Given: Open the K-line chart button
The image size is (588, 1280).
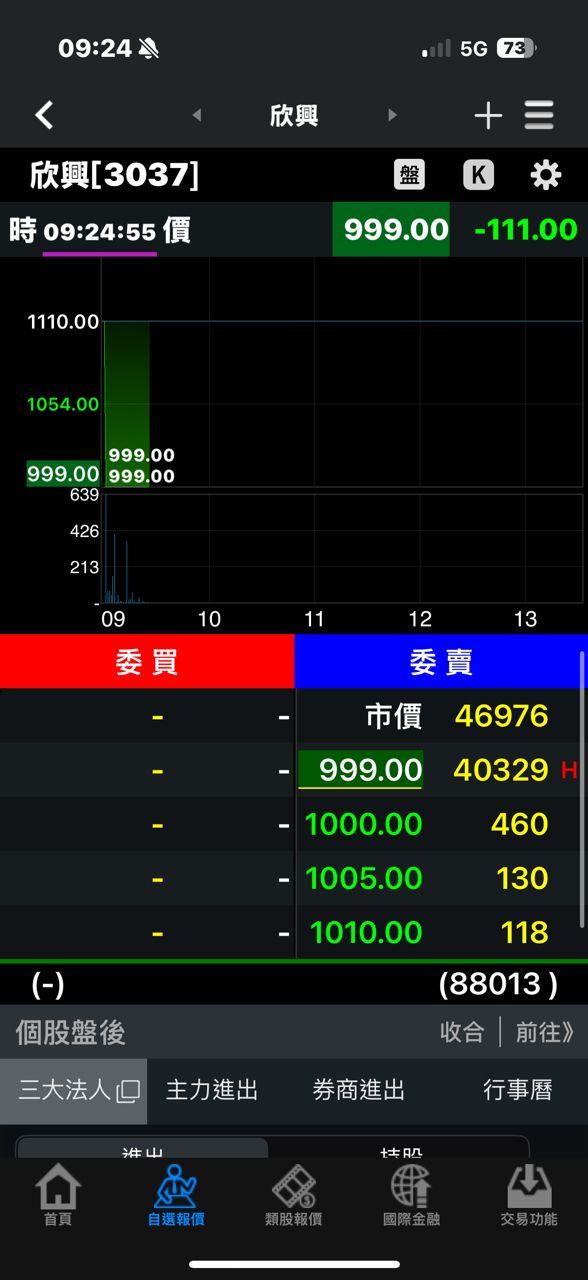Looking at the screenshot, I should [x=478, y=175].
